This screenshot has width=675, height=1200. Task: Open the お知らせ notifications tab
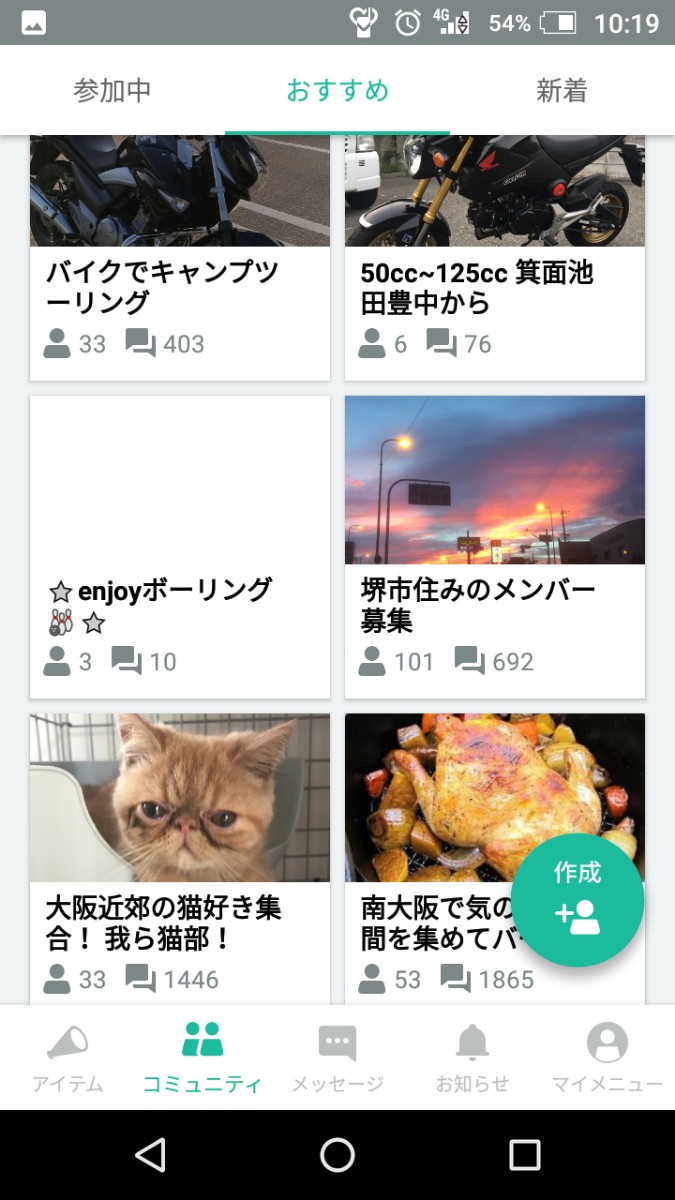pyautogui.click(x=472, y=1058)
